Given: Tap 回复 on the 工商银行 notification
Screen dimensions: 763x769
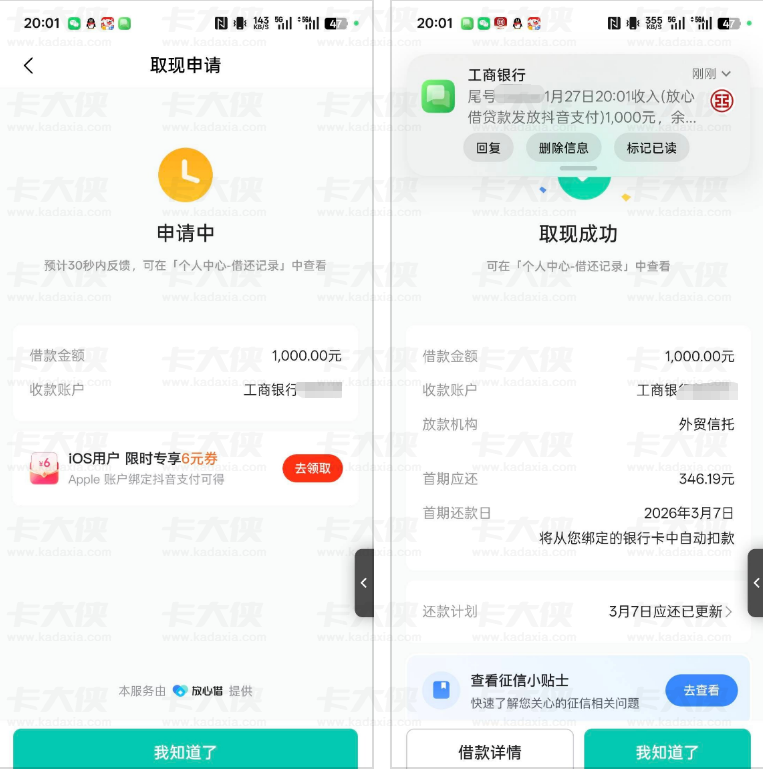Looking at the screenshot, I should (488, 147).
